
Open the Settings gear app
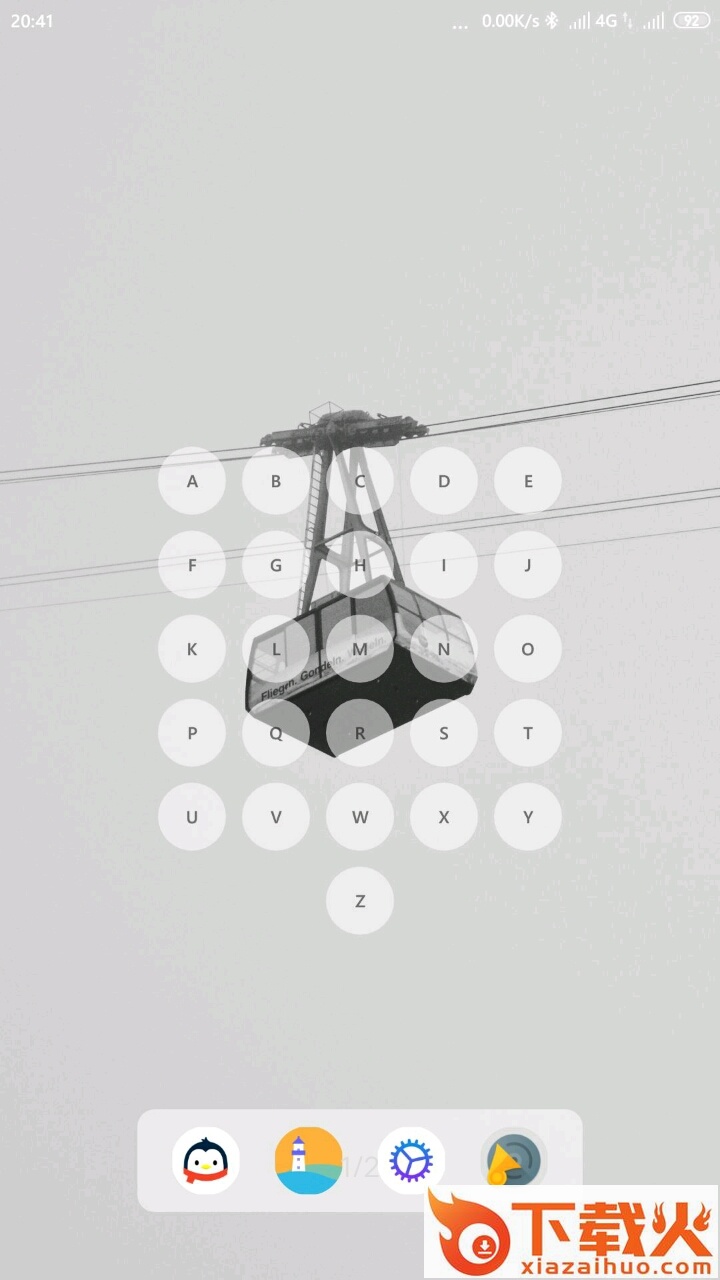click(x=411, y=1160)
